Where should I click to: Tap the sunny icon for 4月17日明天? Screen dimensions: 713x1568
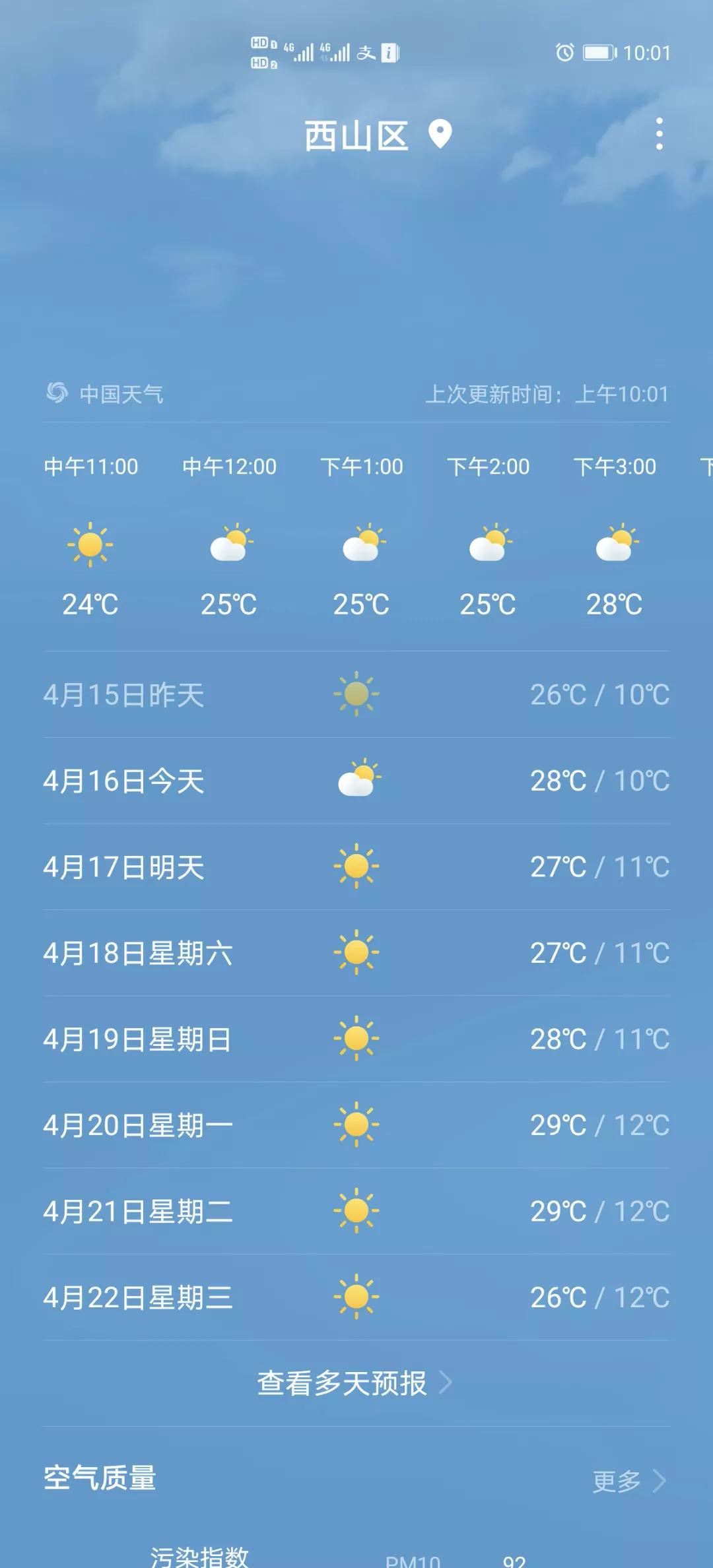358,865
